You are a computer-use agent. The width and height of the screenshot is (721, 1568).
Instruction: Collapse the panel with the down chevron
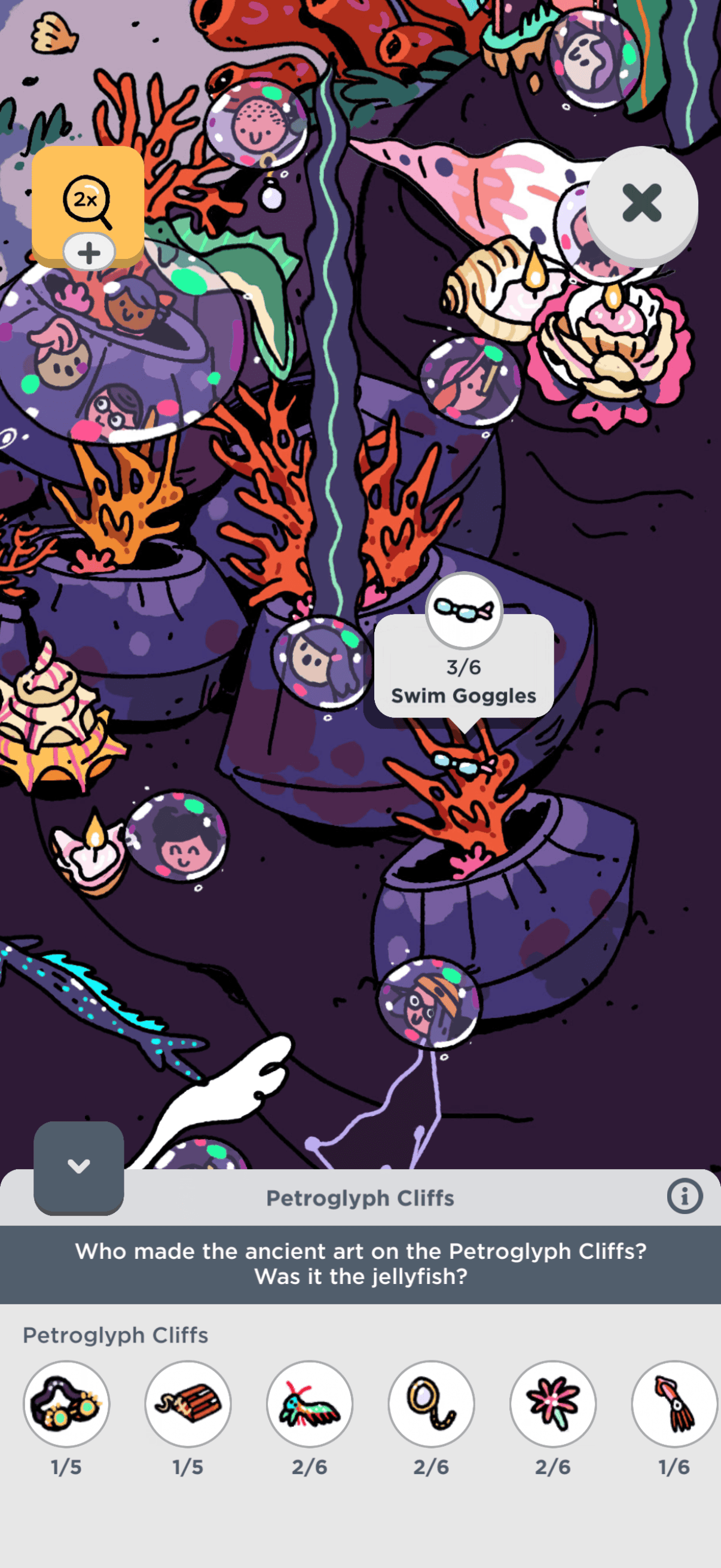79,1166
